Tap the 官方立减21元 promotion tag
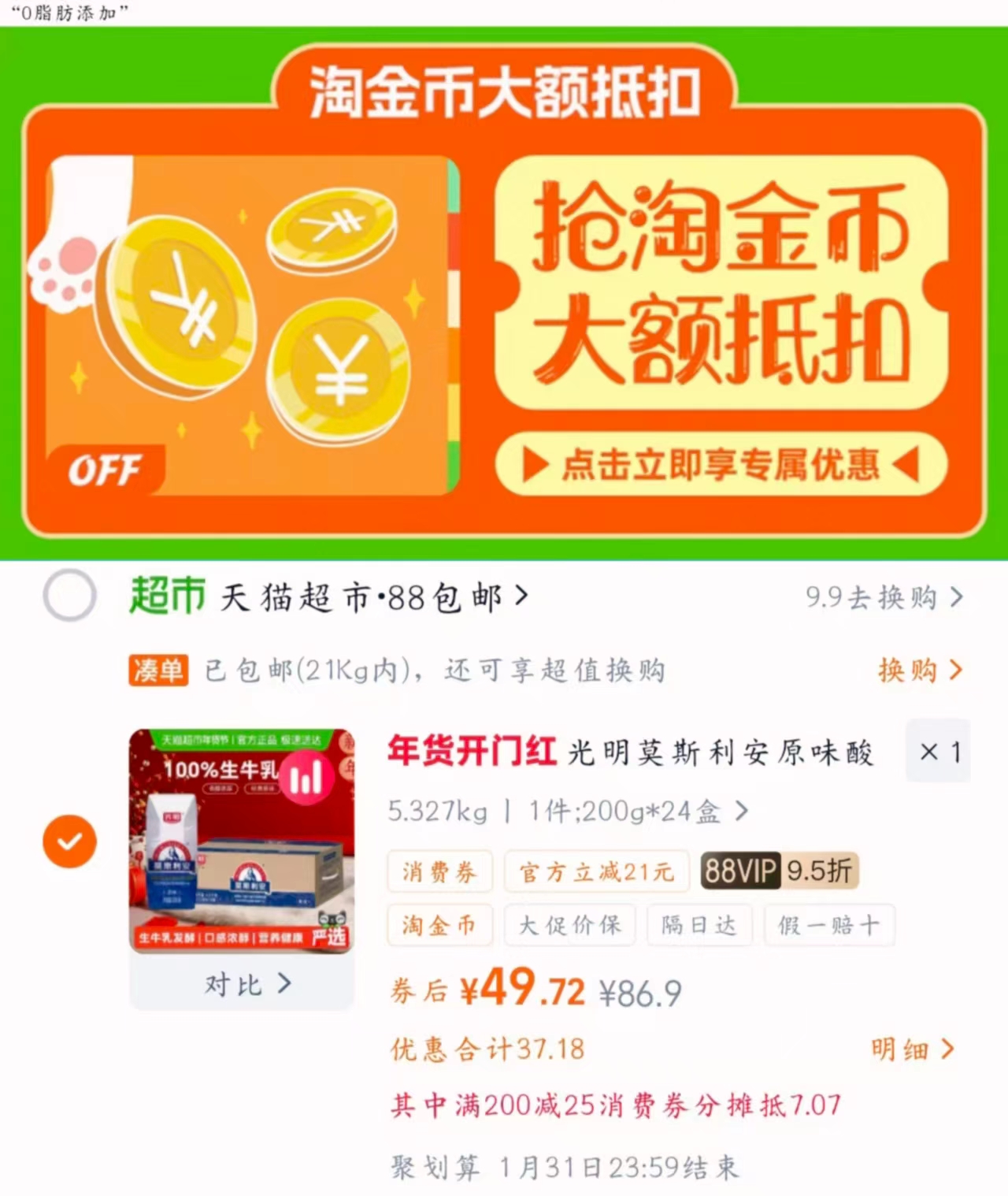This screenshot has width=1008, height=1196. [596, 871]
